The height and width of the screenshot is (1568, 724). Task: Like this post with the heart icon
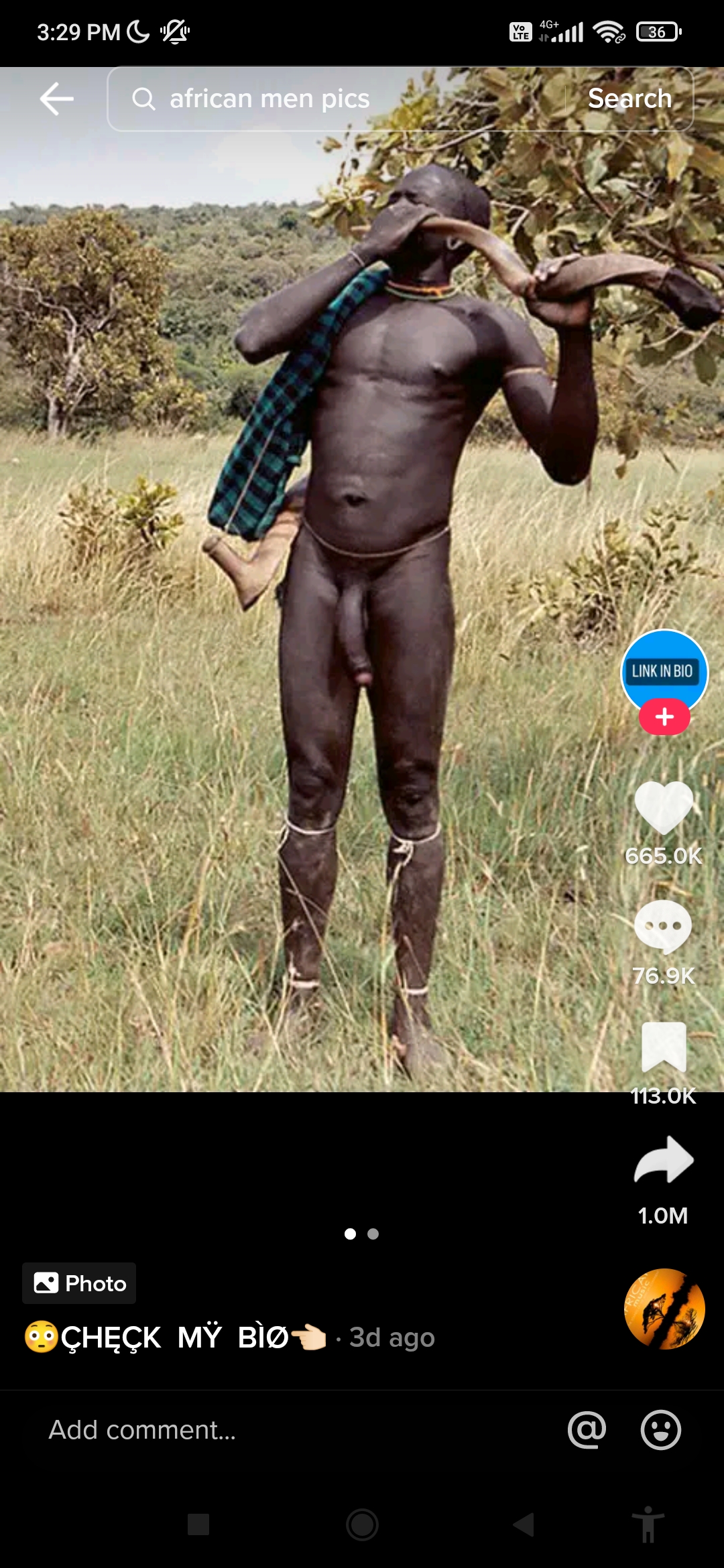pyautogui.click(x=663, y=807)
